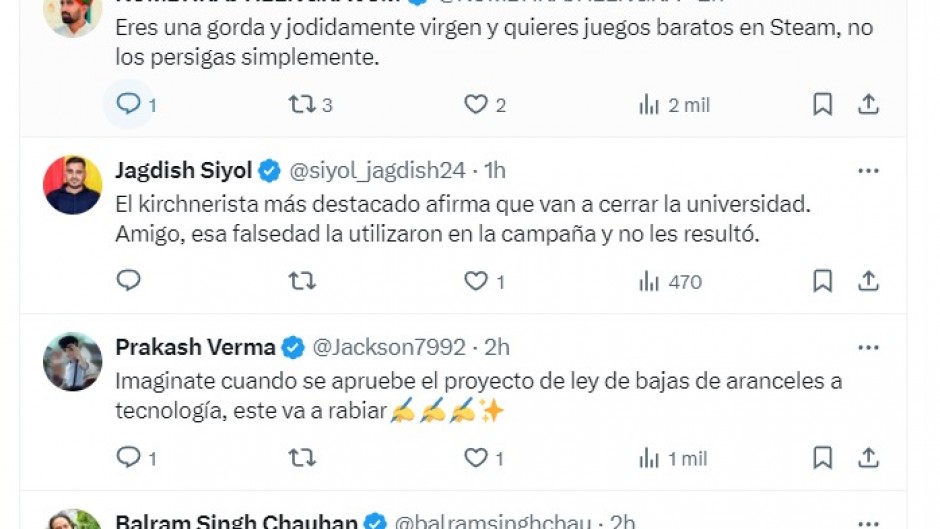Viewport: 940px width, 529px height.
Task: Open Balram Singh Chauhan's profile name
Action: (236, 521)
